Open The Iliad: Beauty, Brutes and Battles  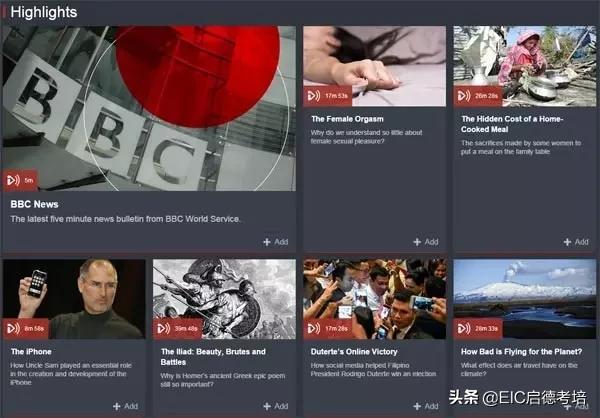pyautogui.click(x=213, y=351)
